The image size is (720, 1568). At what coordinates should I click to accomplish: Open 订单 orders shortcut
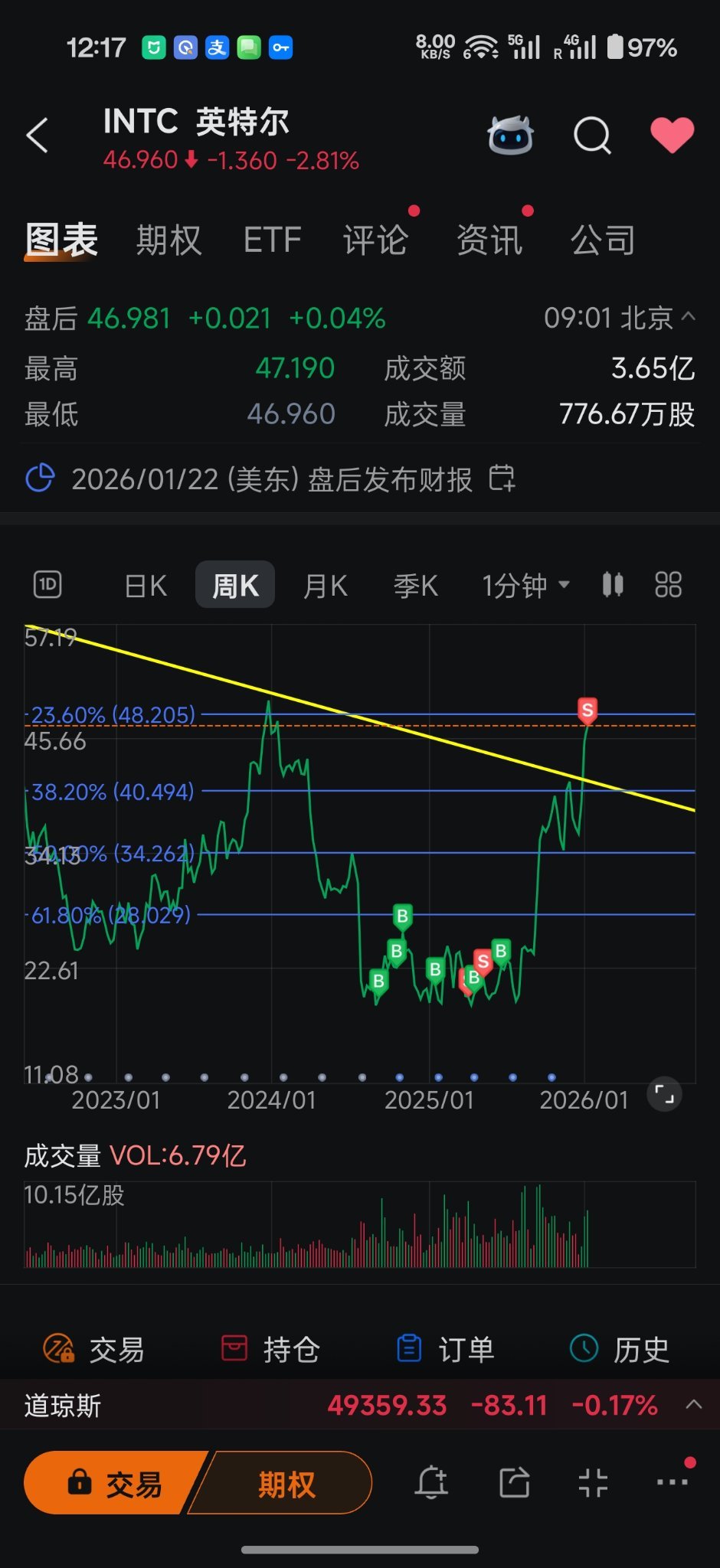coord(445,1349)
